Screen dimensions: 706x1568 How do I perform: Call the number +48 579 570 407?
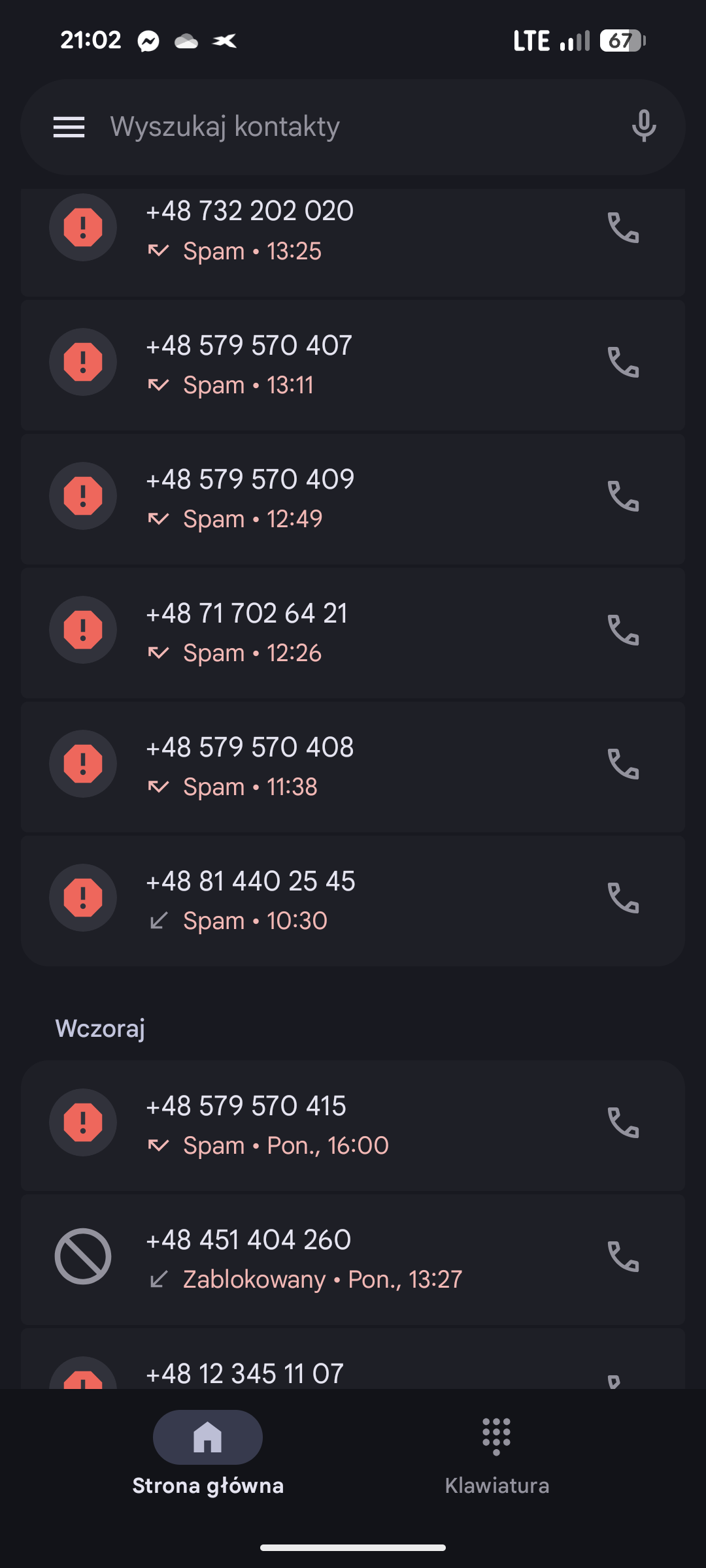point(623,363)
